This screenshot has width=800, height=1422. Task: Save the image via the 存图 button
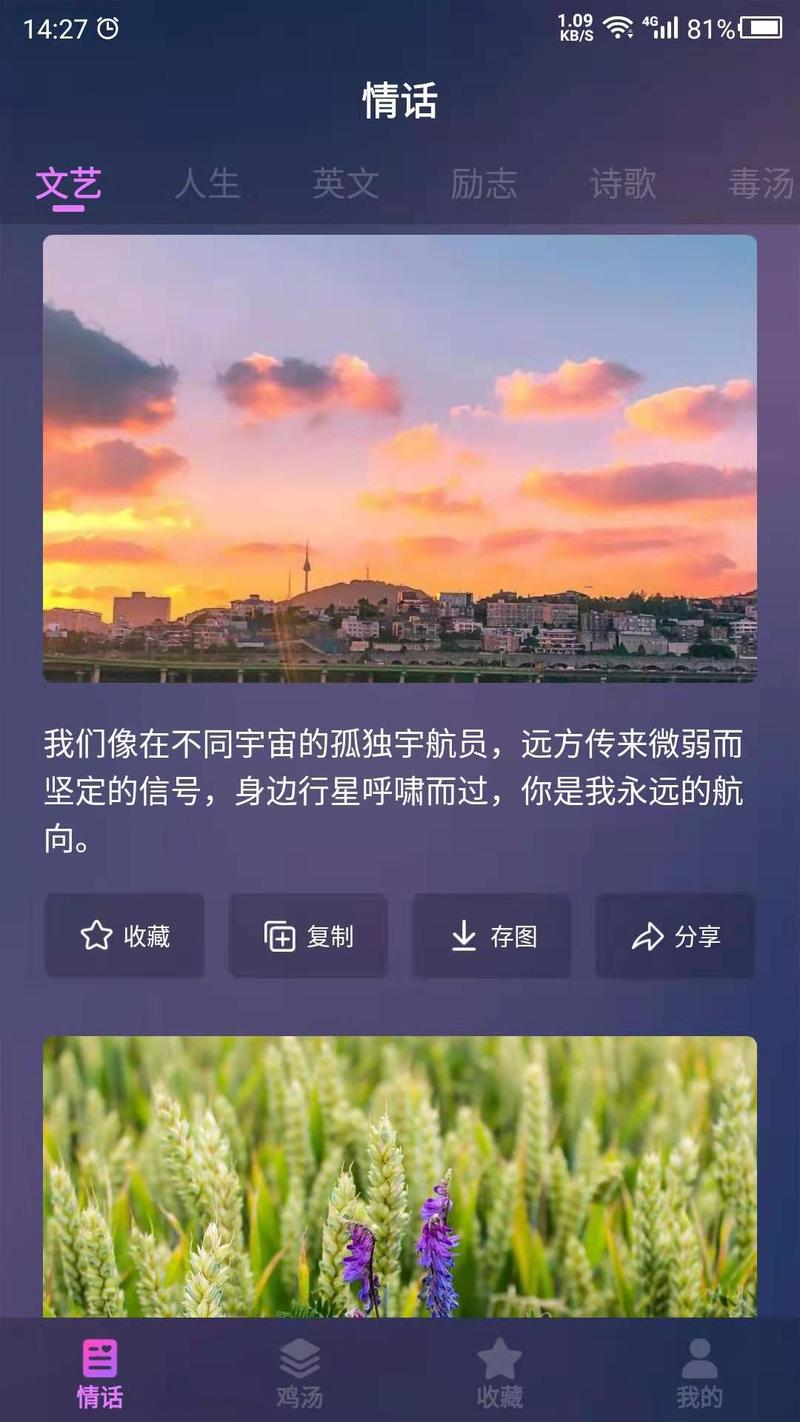tap(493, 936)
